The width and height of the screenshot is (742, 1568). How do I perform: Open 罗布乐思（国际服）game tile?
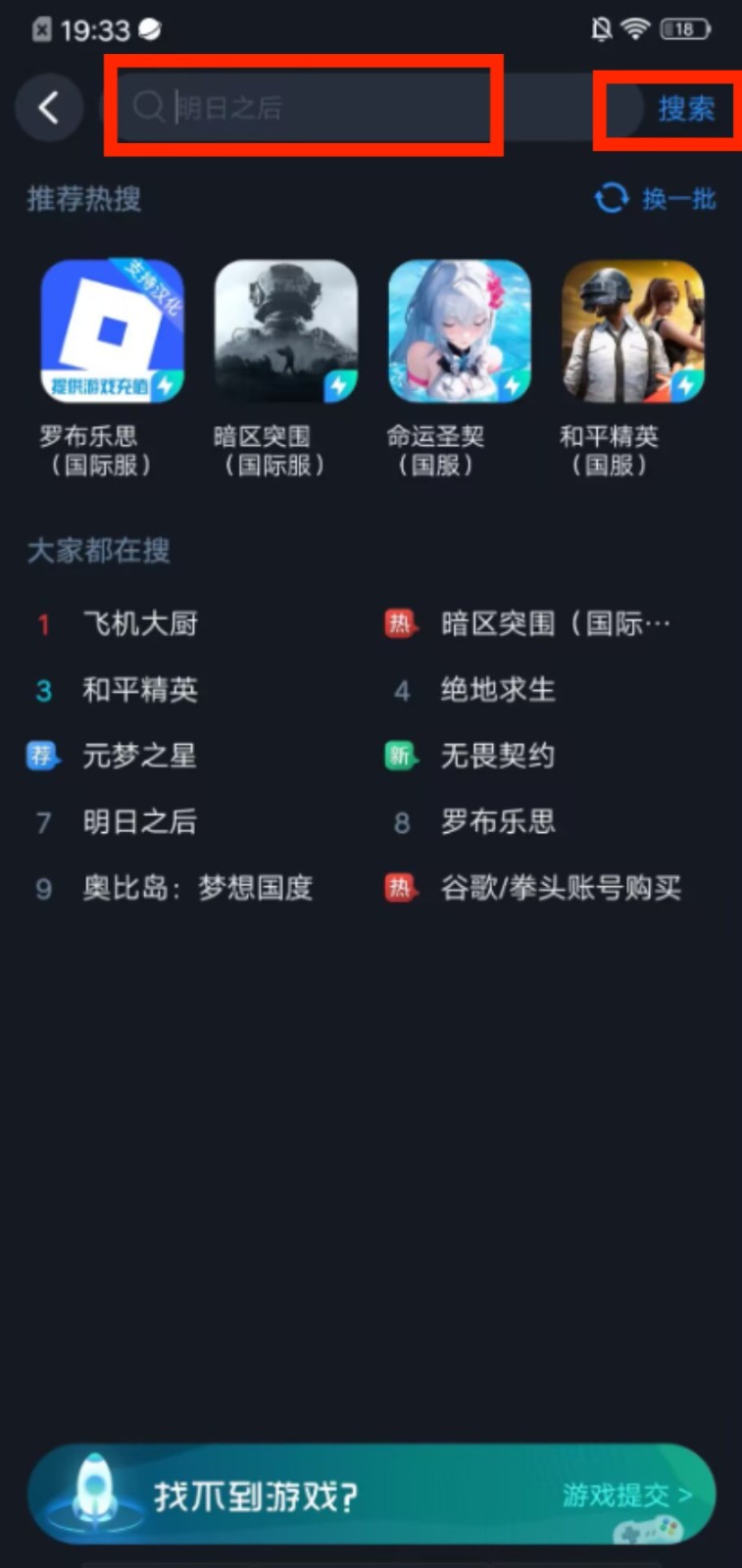click(112, 331)
